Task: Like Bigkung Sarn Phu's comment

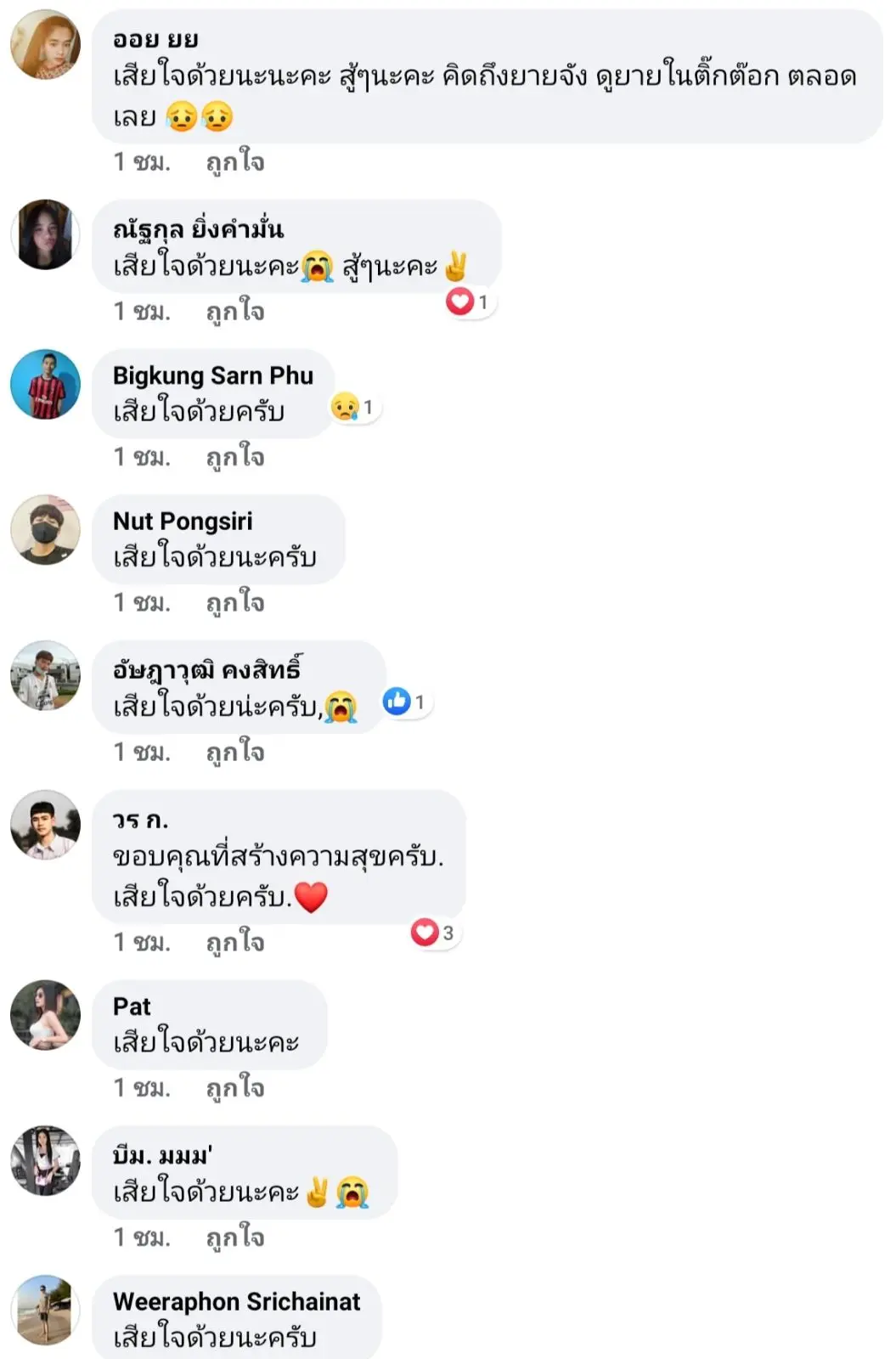Action: pyautogui.click(x=235, y=457)
